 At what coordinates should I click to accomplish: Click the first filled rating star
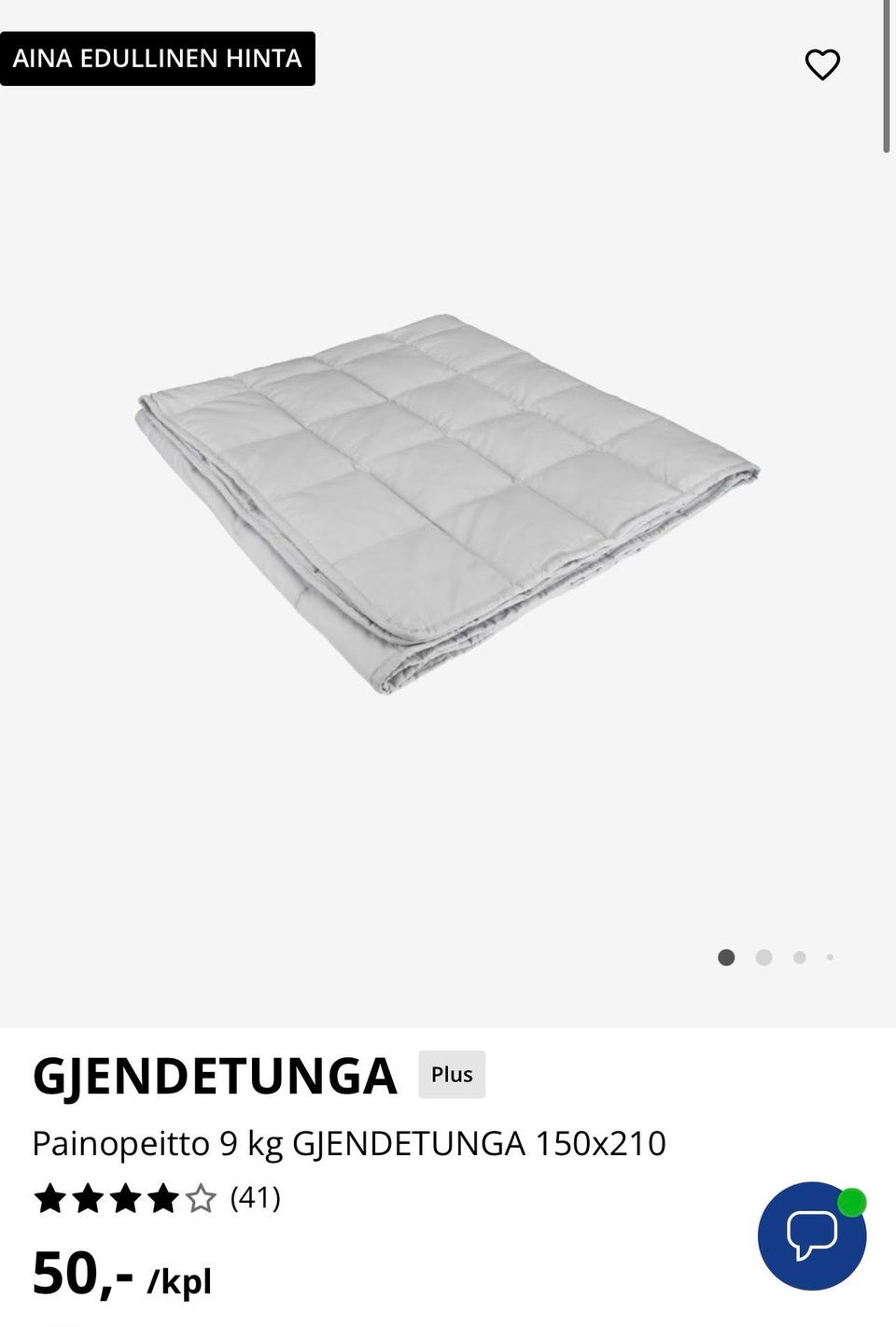[x=49, y=1200]
